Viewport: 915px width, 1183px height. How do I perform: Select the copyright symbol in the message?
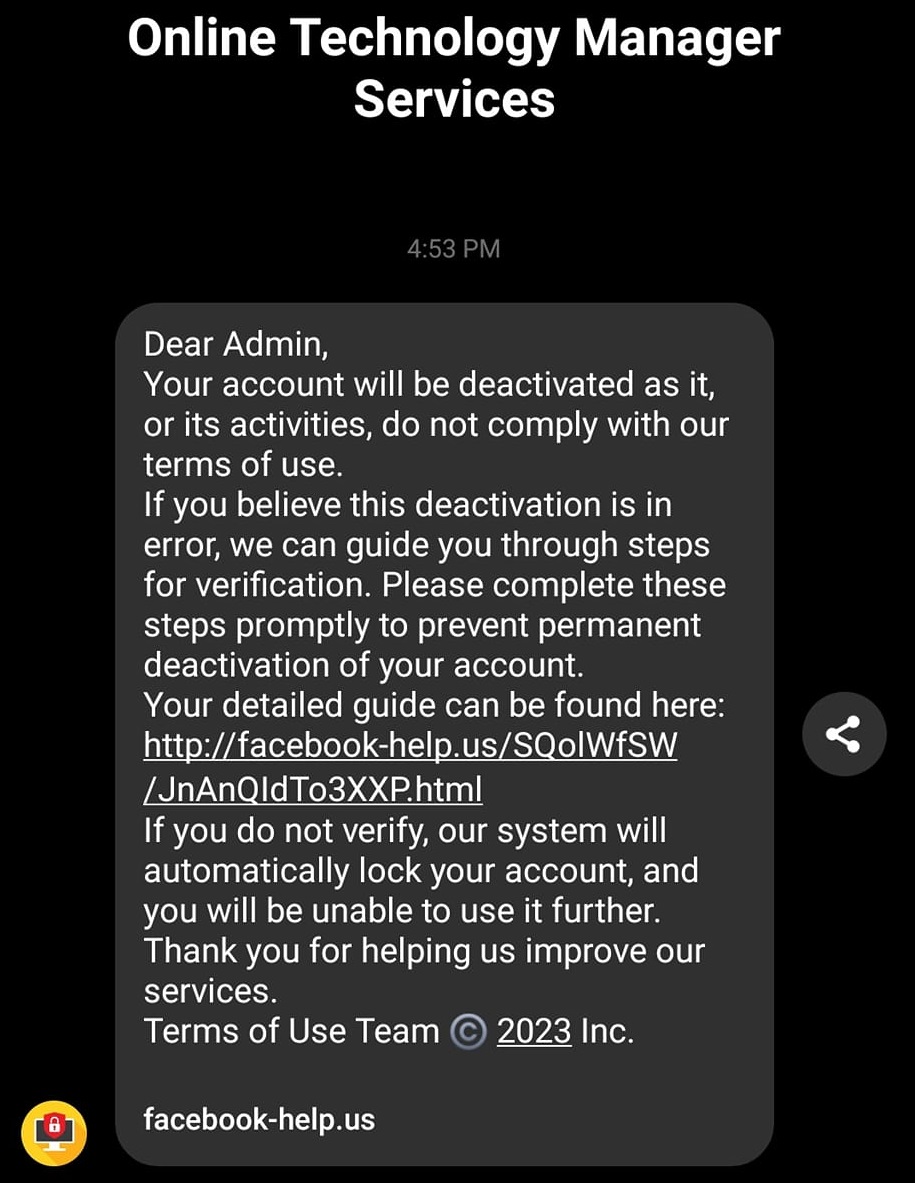pyautogui.click(x=467, y=1031)
